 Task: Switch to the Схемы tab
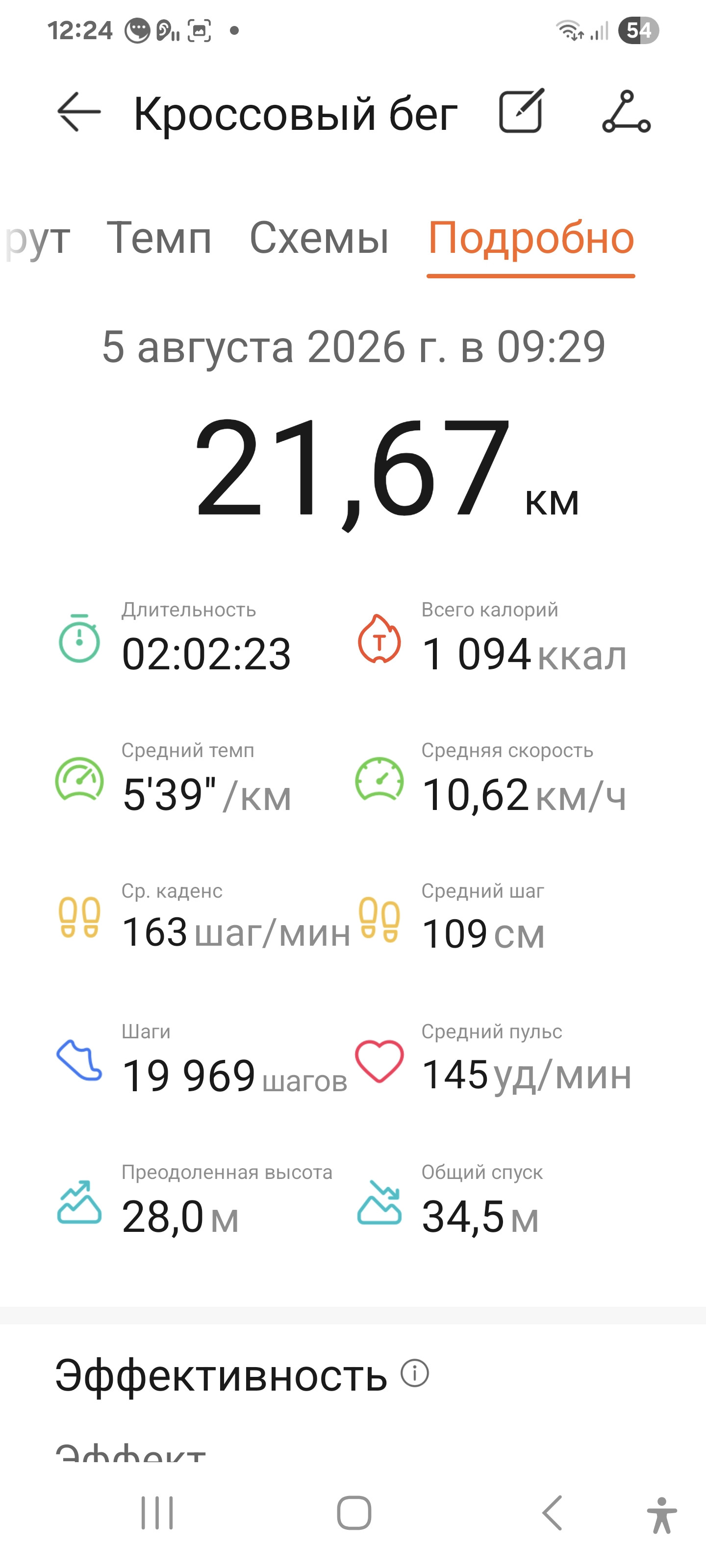point(319,237)
